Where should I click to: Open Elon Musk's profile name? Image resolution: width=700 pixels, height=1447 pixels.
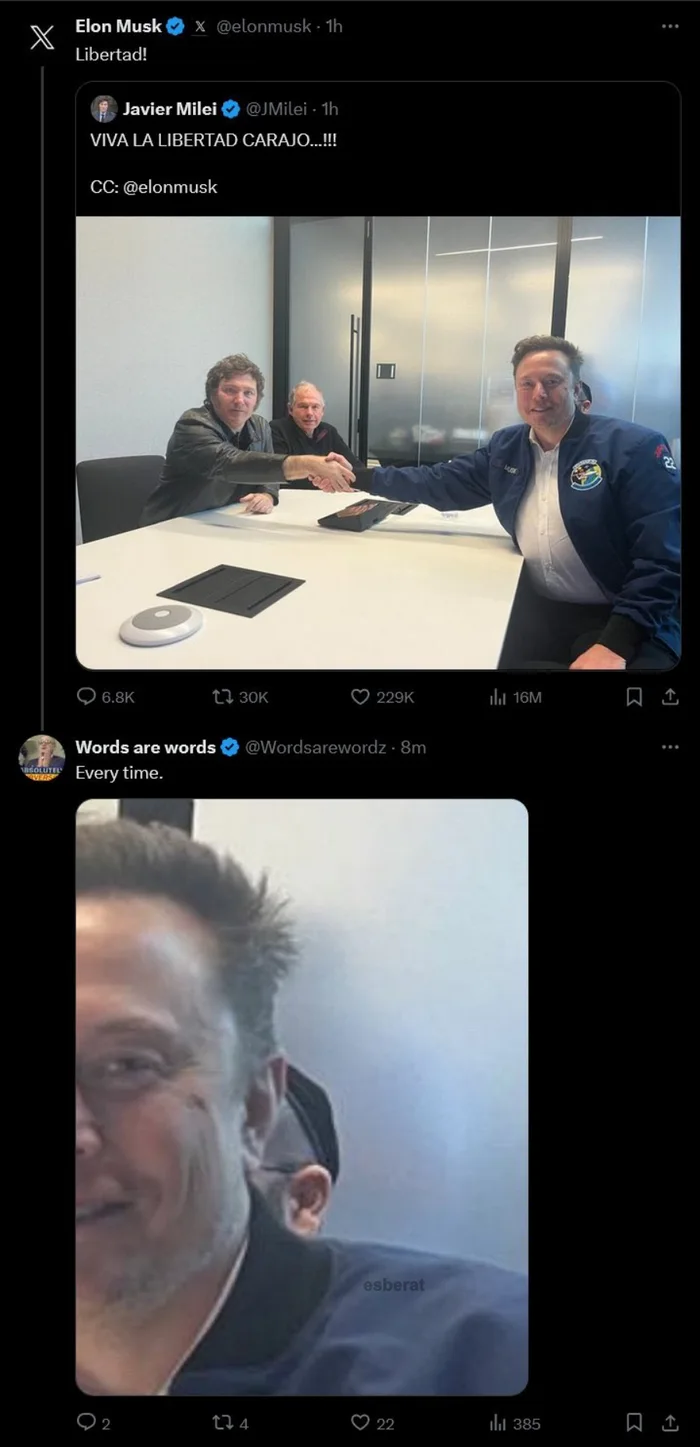118,26
